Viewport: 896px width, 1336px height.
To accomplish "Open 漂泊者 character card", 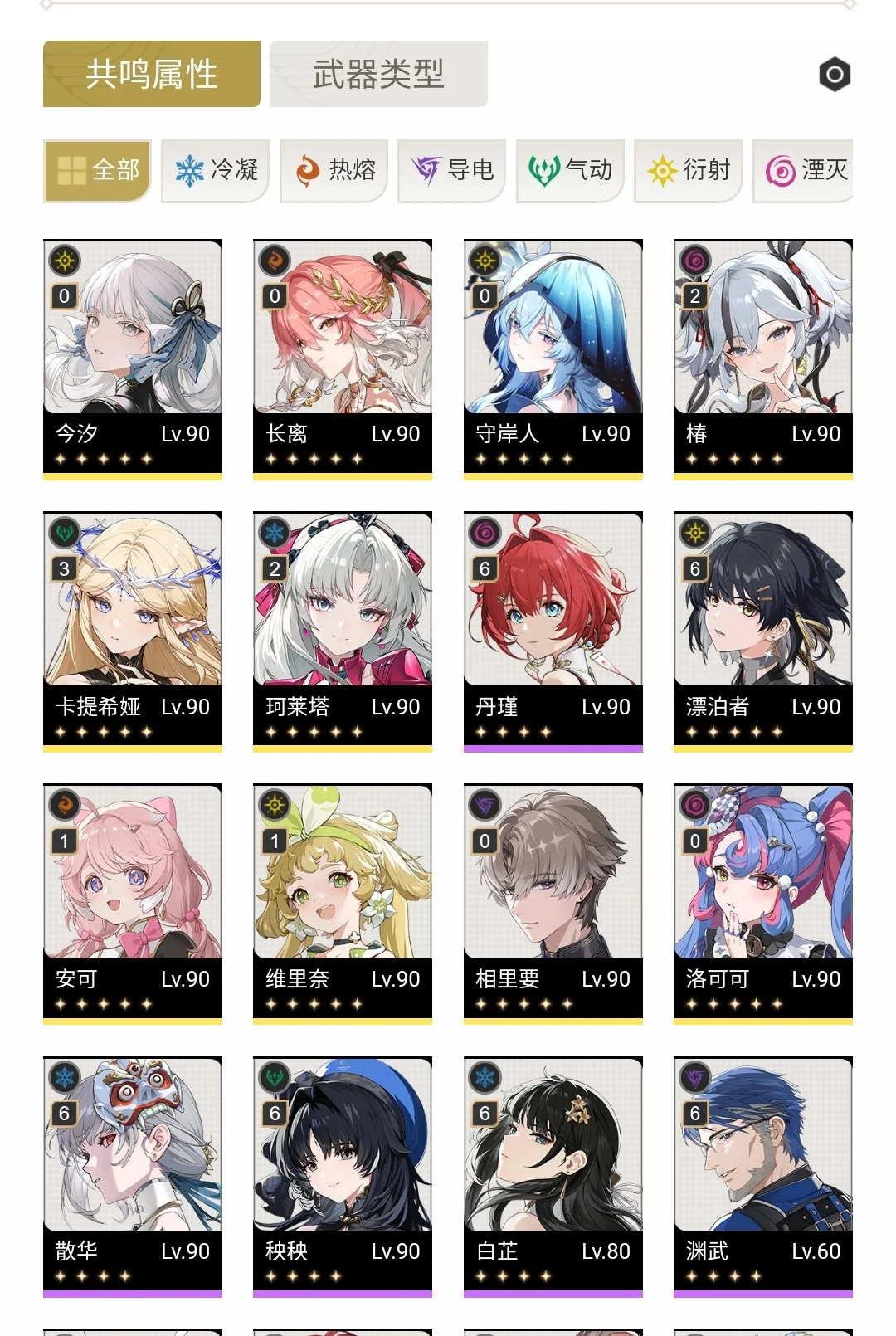I will pos(763,631).
